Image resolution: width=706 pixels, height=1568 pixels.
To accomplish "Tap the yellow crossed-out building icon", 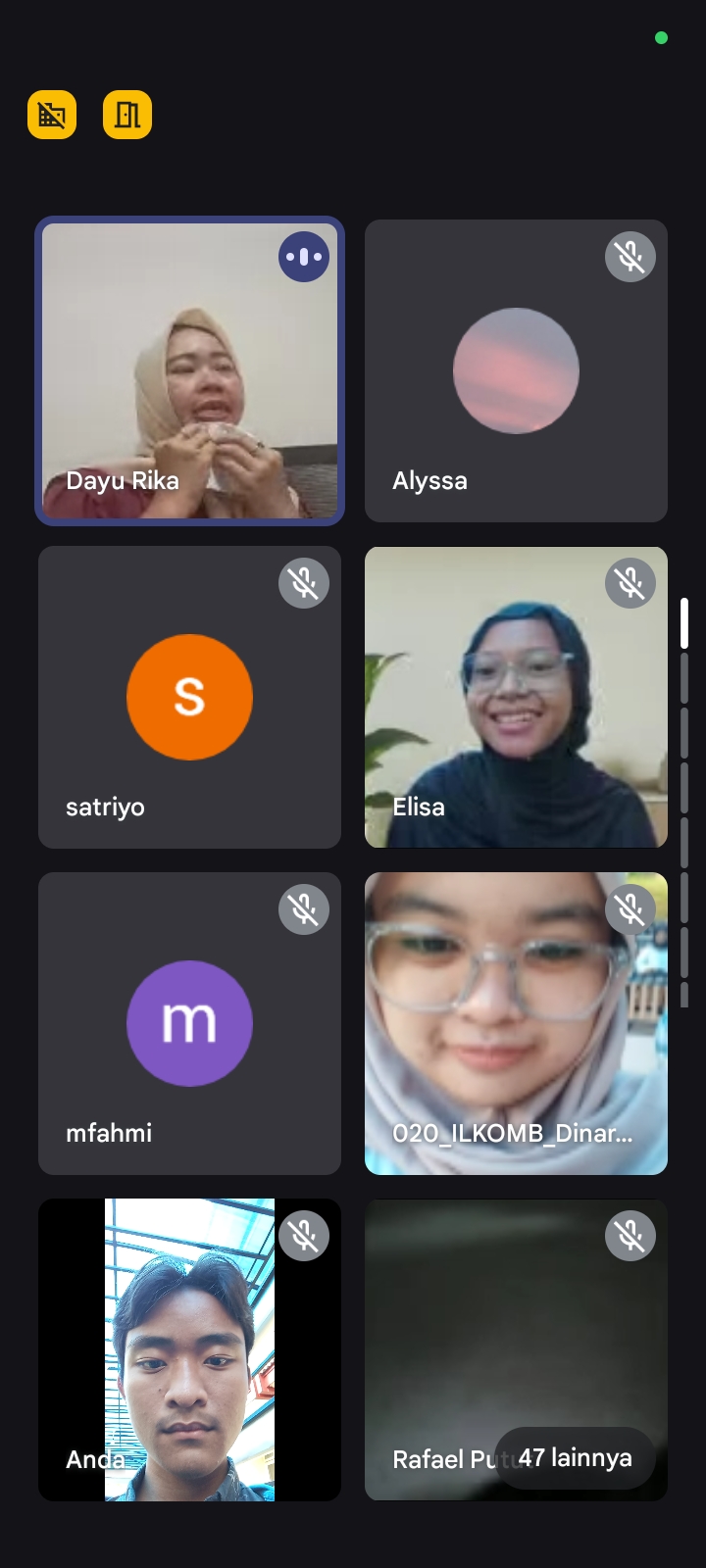I will 52,116.
